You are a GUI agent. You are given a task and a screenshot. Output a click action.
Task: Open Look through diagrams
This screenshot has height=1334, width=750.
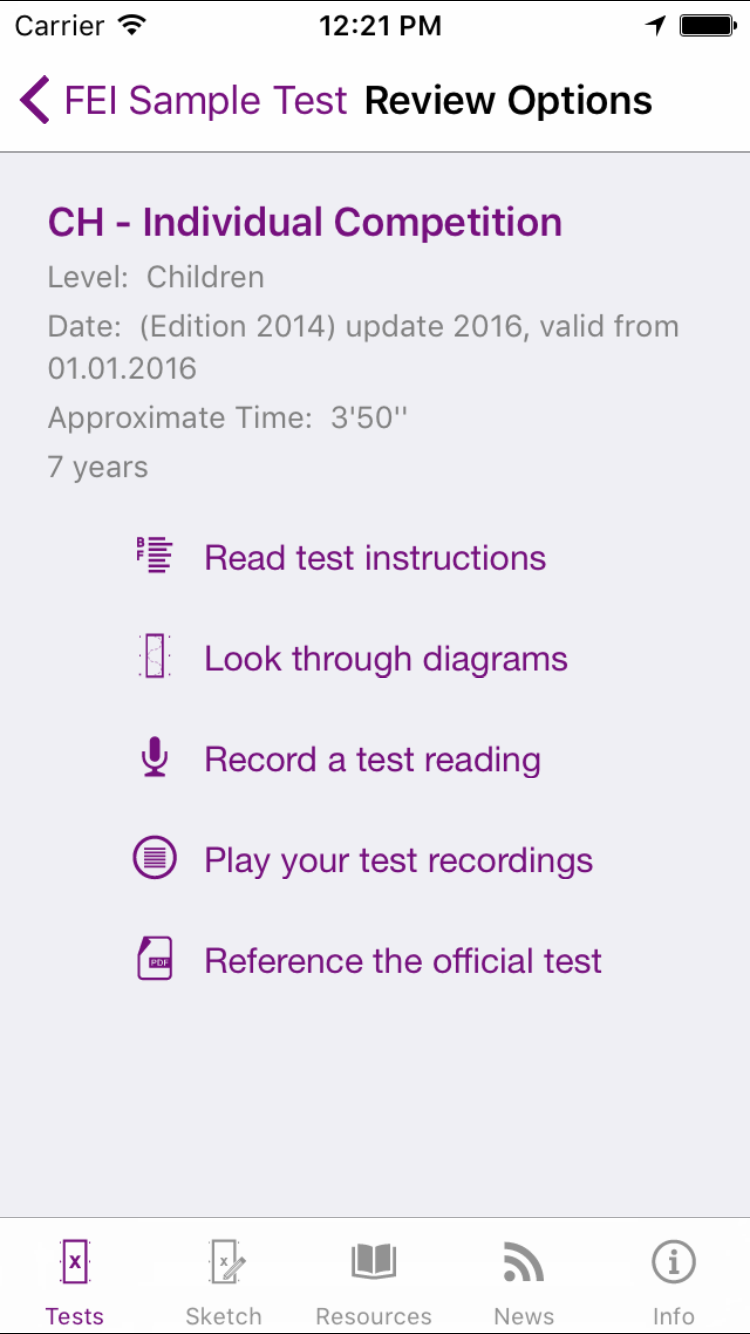coord(385,658)
